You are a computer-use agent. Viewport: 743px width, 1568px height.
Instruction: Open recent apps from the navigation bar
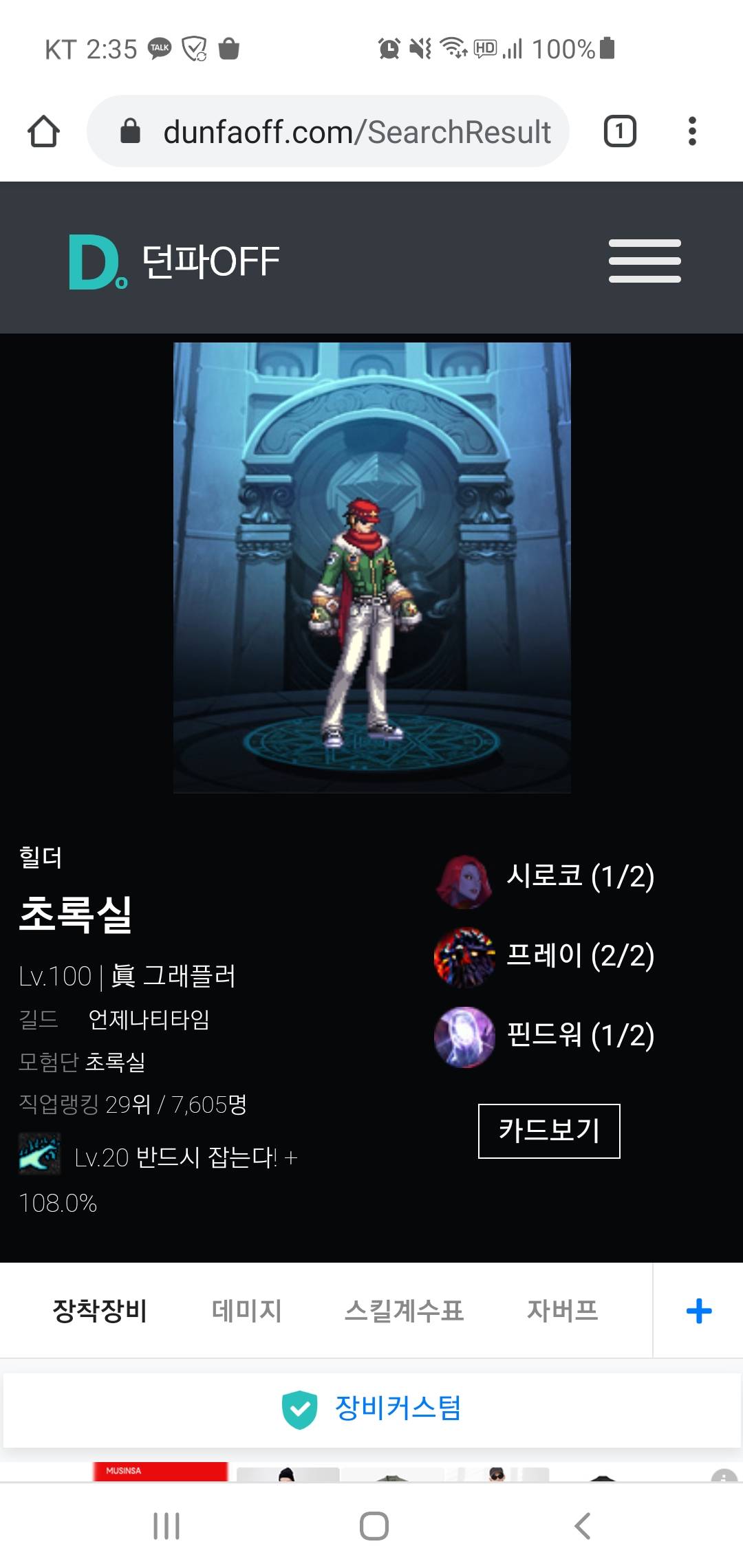[x=166, y=1526]
